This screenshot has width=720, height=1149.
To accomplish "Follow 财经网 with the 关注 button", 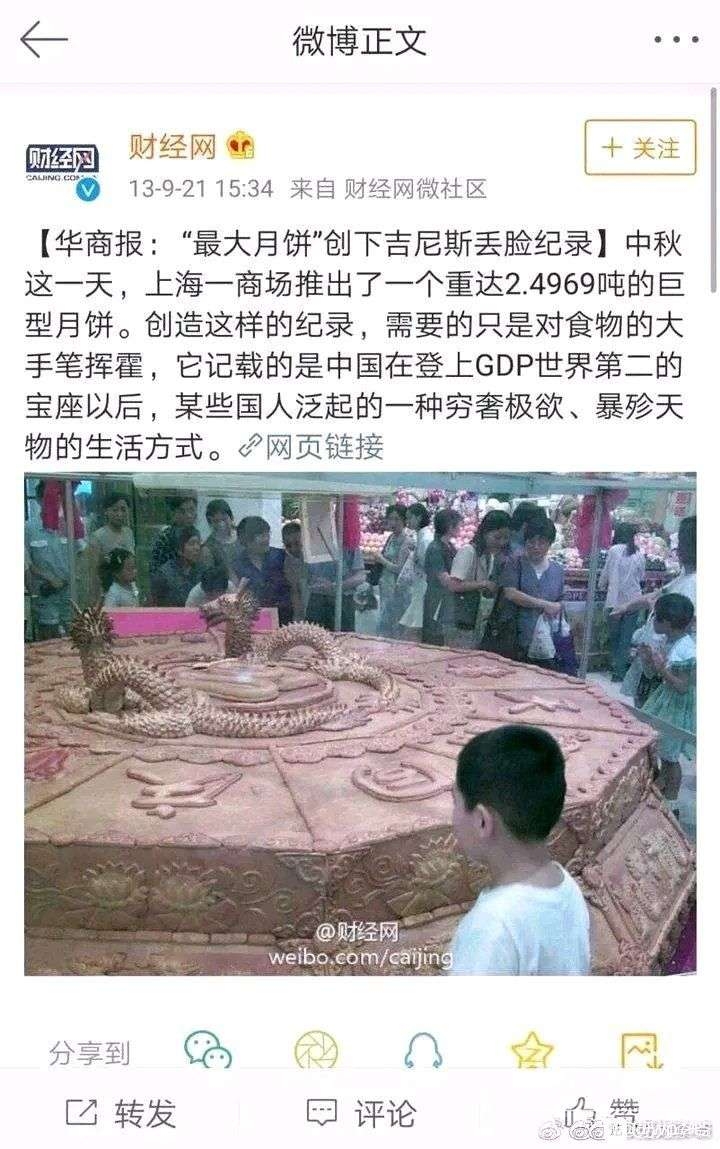I will coord(640,148).
